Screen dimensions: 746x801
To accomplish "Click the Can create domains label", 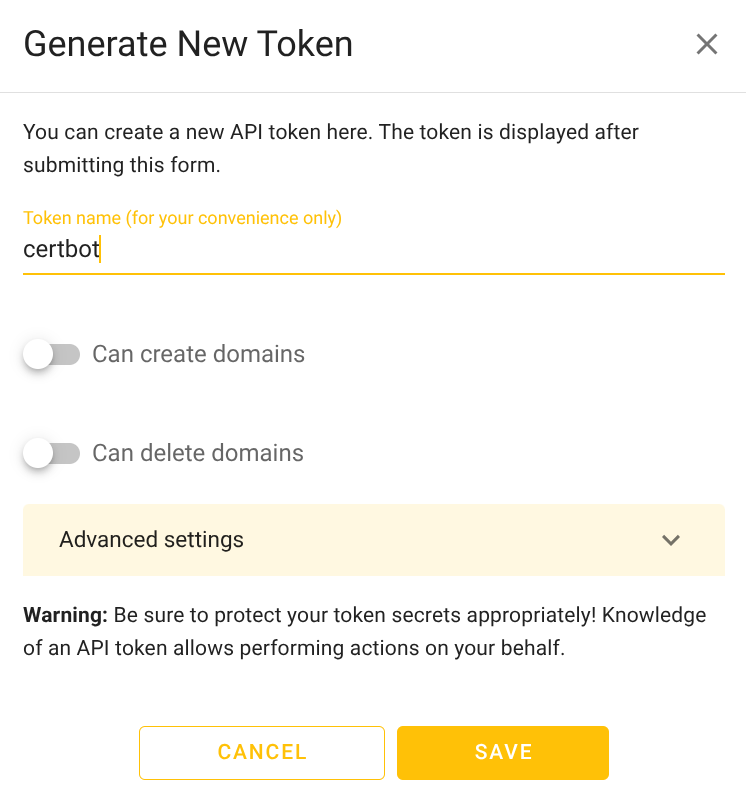I will [x=197, y=354].
